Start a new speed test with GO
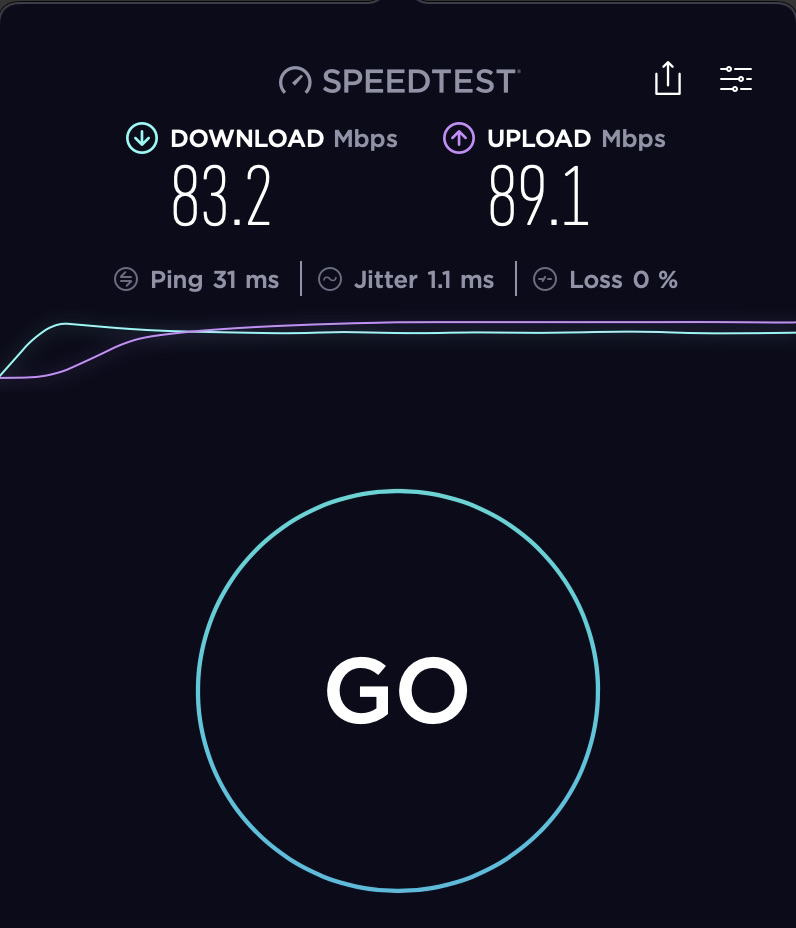 pos(397,690)
